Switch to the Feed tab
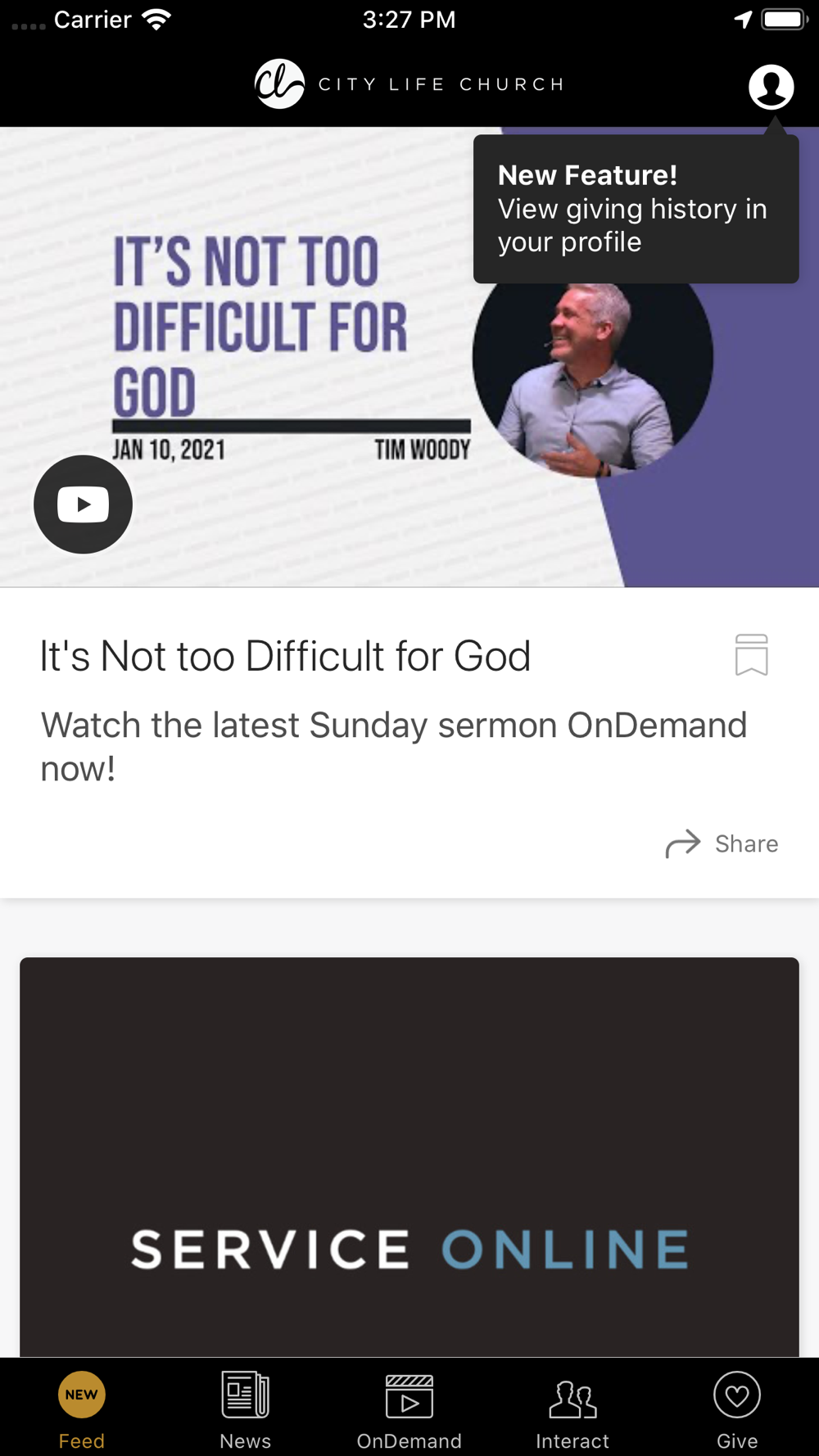The image size is (819, 1456). [82, 1410]
